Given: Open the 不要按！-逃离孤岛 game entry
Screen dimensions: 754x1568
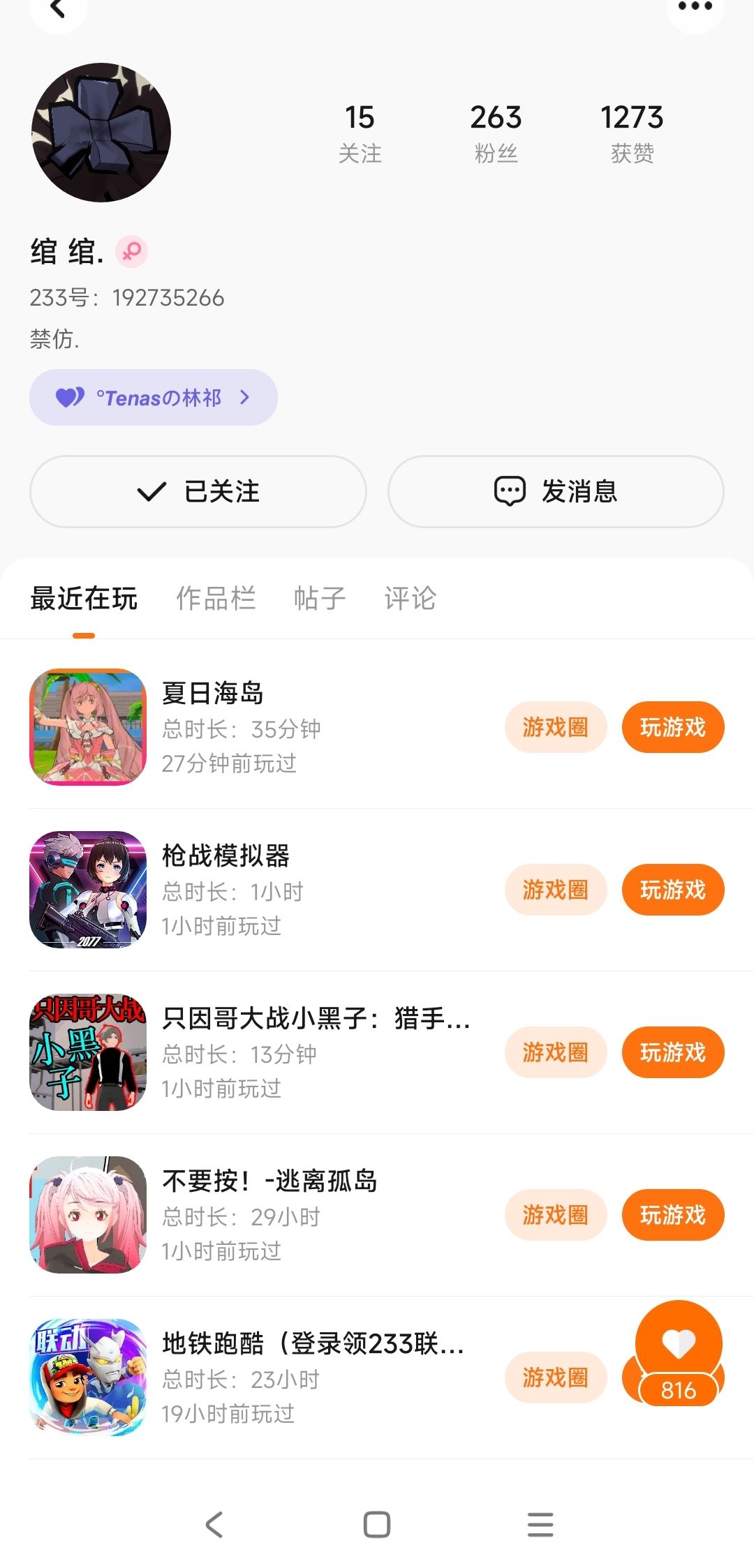Looking at the screenshot, I should click(x=269, y=1181).
